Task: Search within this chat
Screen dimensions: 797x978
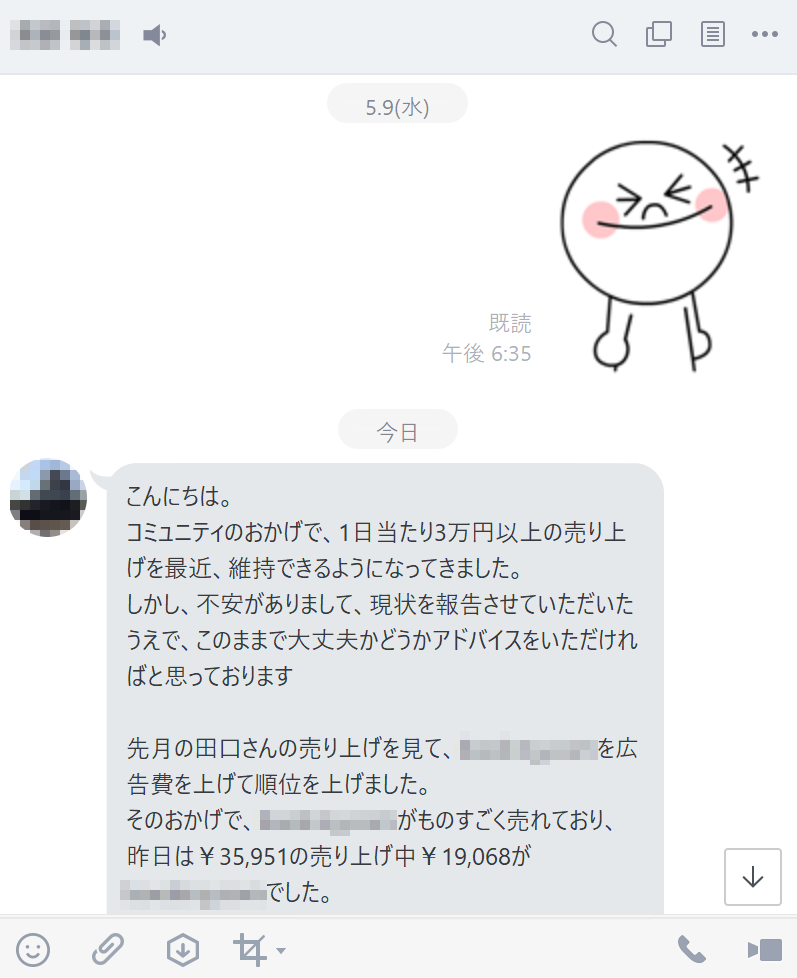Action: coord(604,35)
